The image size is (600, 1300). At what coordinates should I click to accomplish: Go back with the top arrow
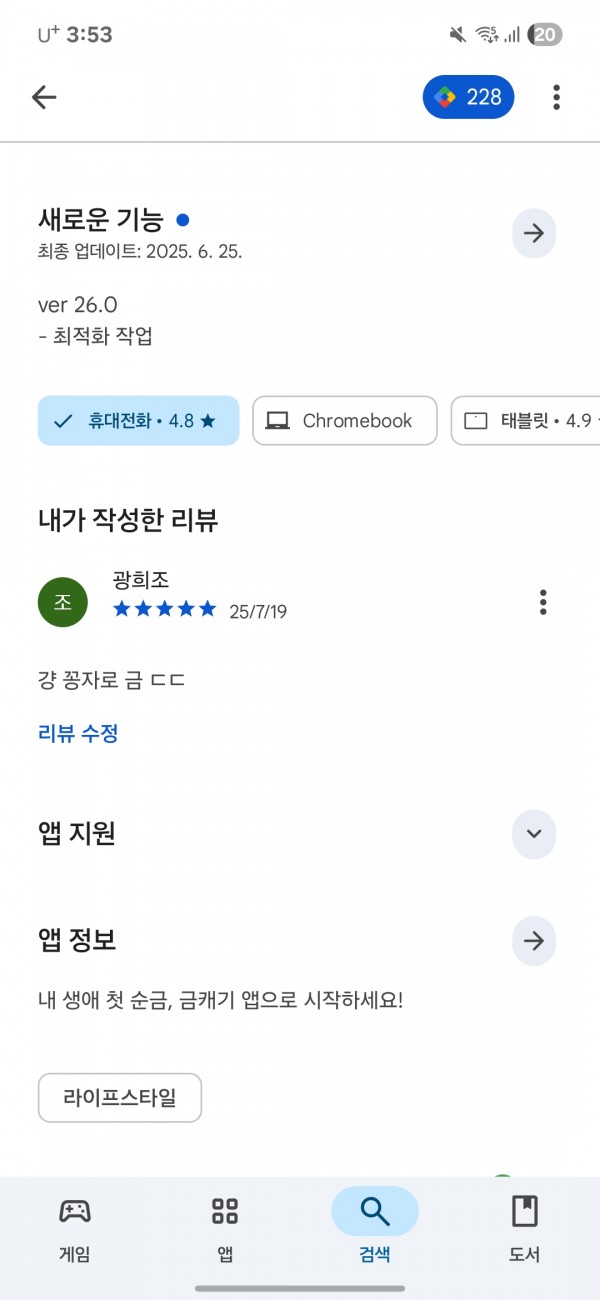[x=44, y=97]
